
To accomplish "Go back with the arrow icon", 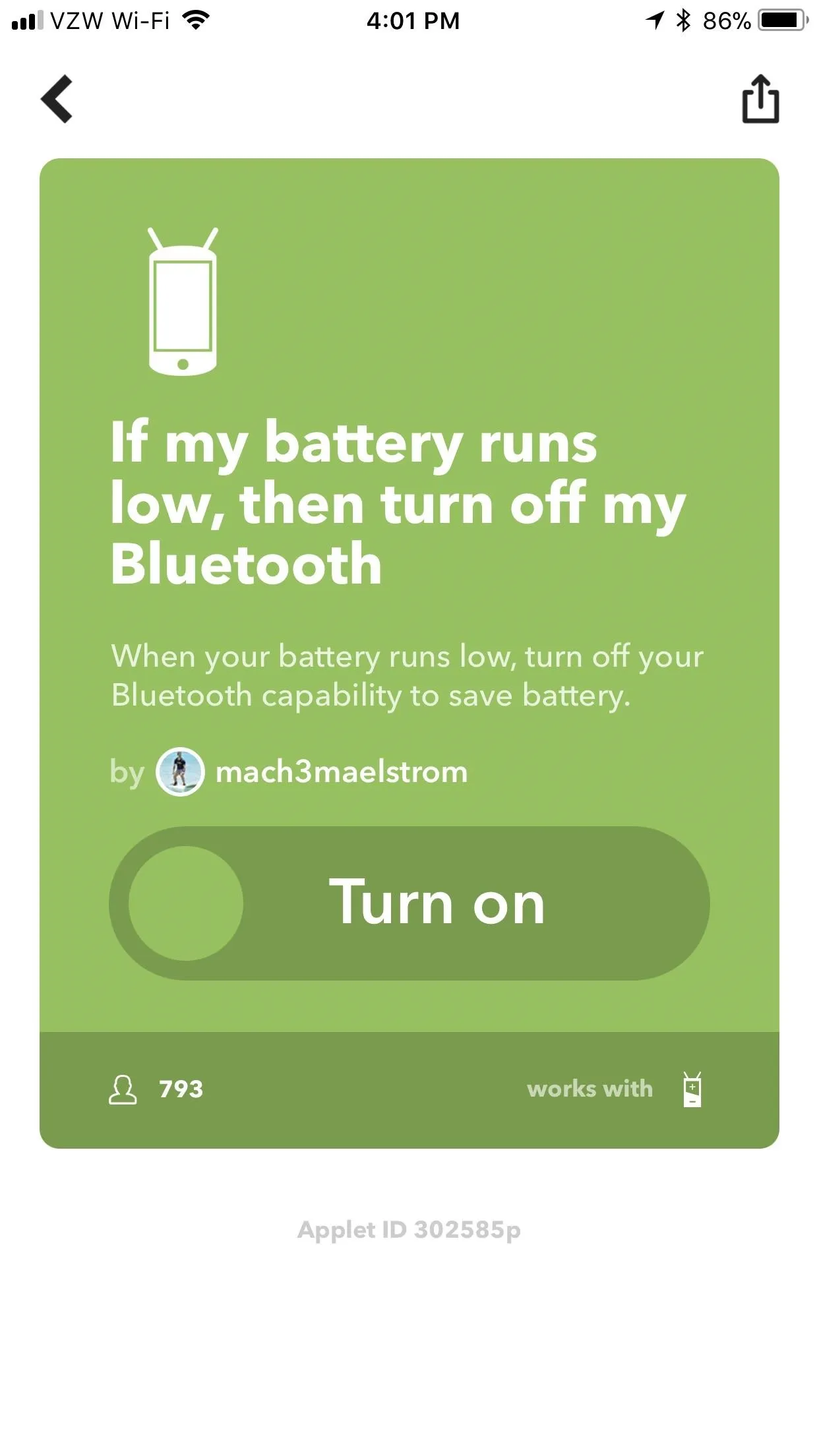I will 57,99.
